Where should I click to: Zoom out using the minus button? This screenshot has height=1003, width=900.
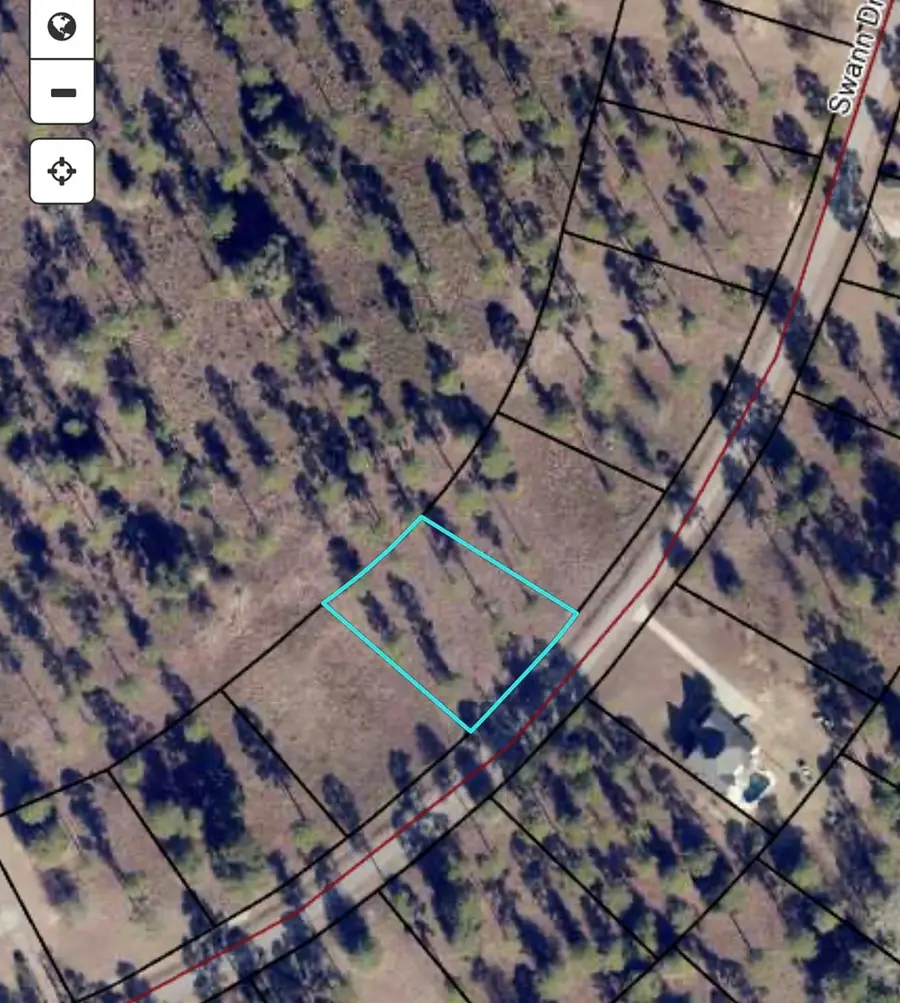click(x=62, y=92)
